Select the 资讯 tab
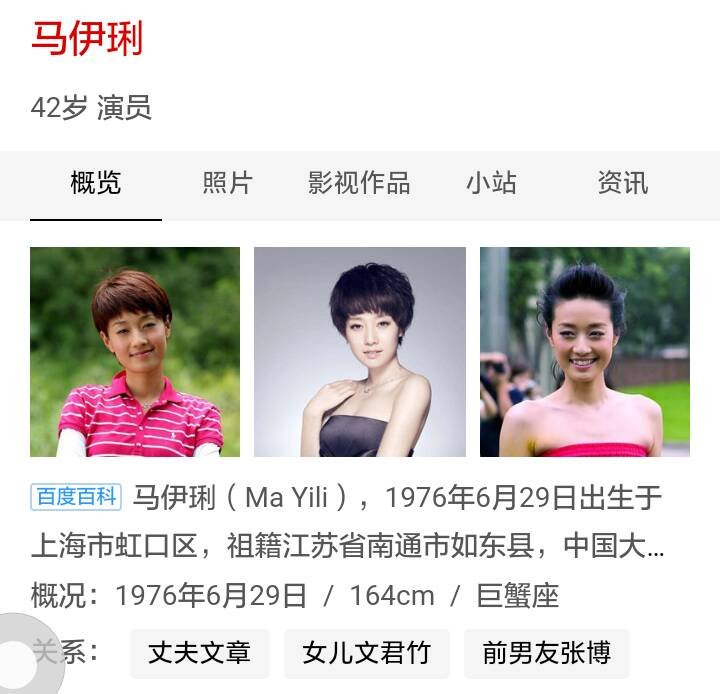This screenshot has height=694, width=720. pos(622,183)
